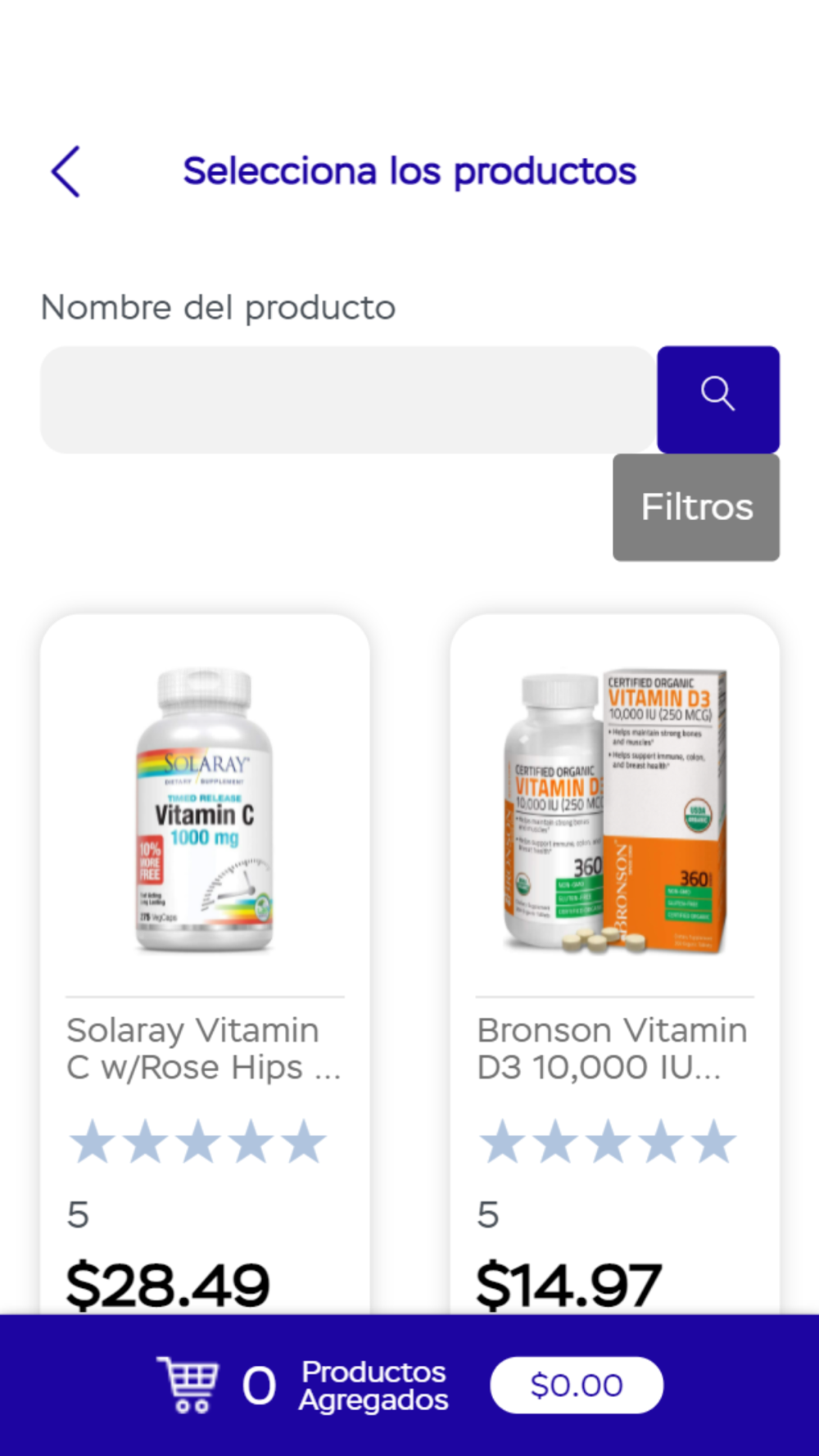Go back using the arrow icon
Image resolution: width=819 pixels, height=1456 pixels.
[x=66, y=172]
